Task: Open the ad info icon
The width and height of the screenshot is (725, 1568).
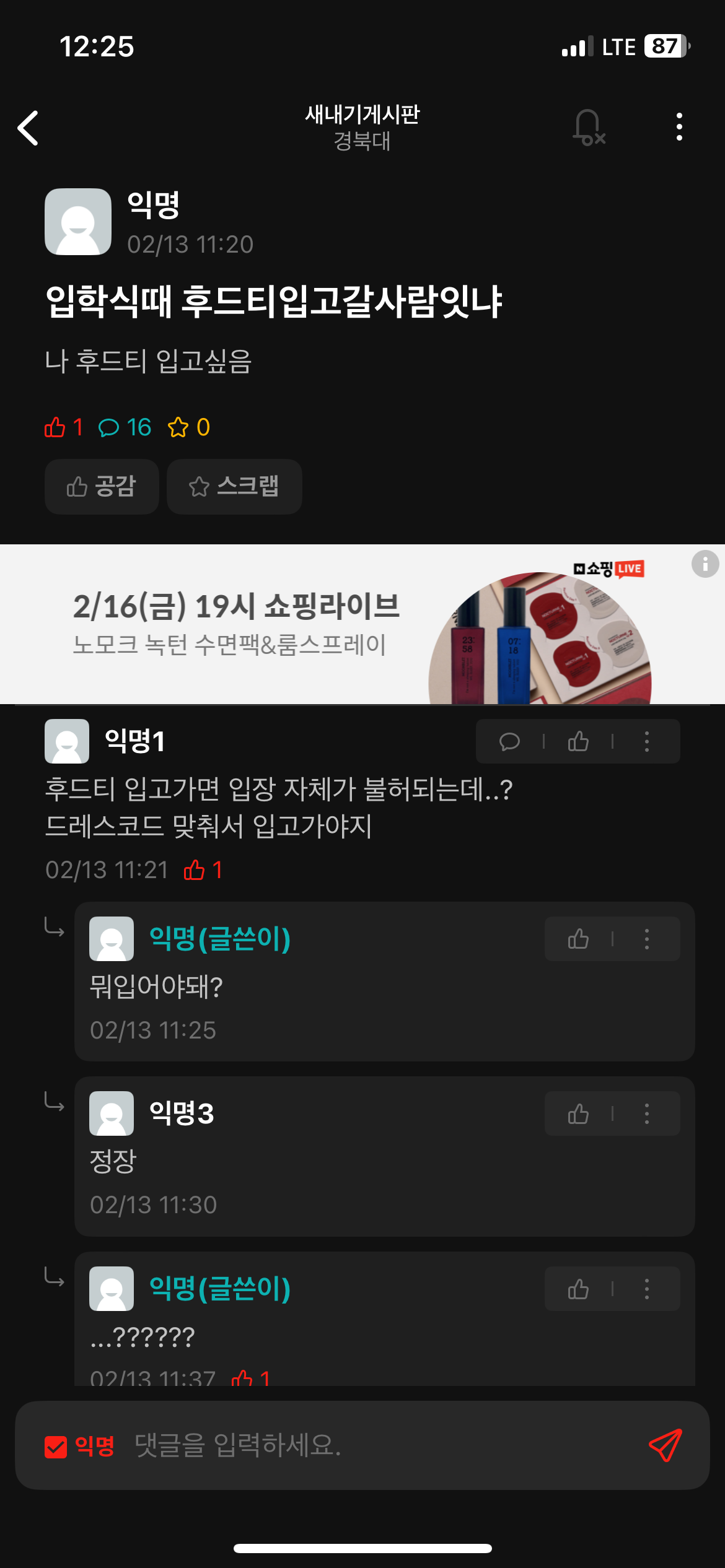Action: tap(705, 564)
